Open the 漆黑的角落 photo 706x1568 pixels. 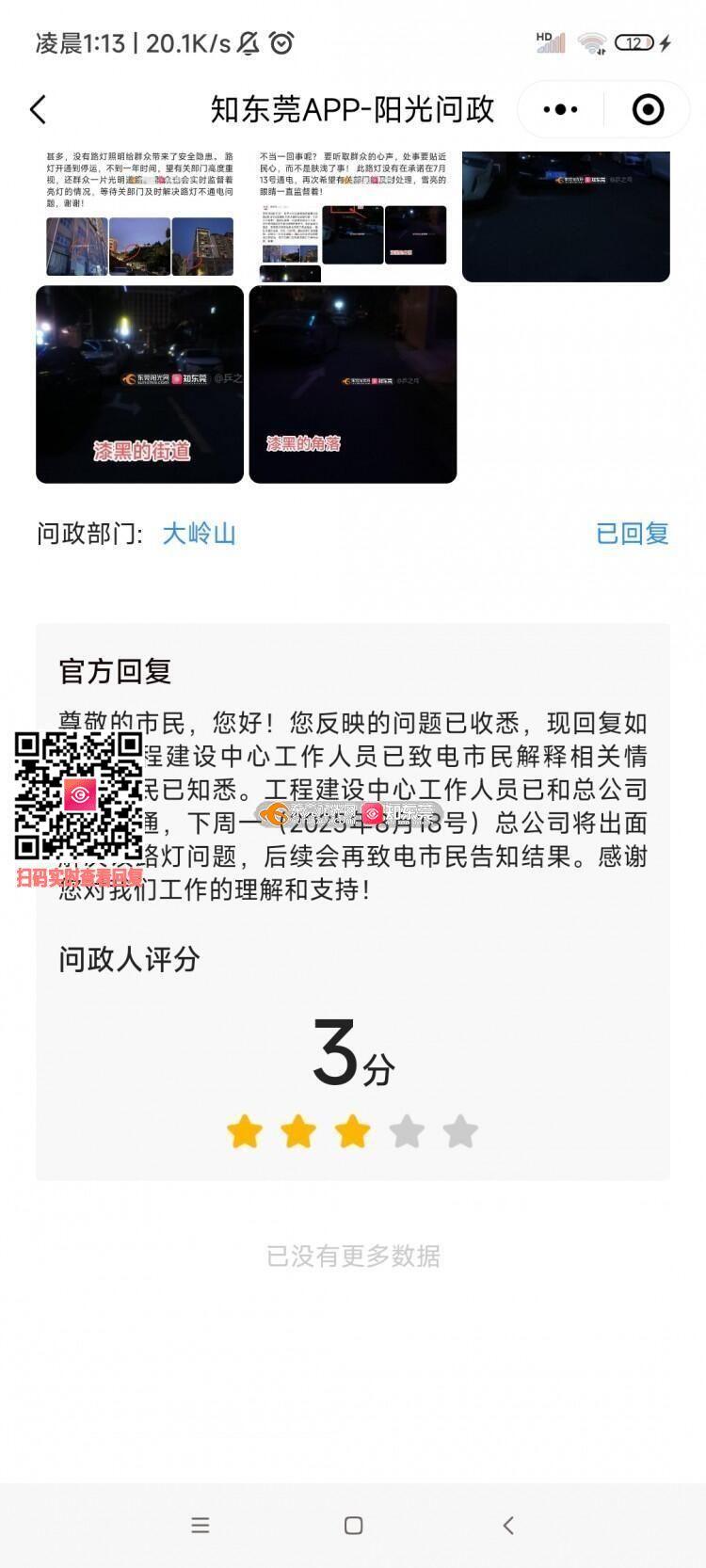[353, 384]
